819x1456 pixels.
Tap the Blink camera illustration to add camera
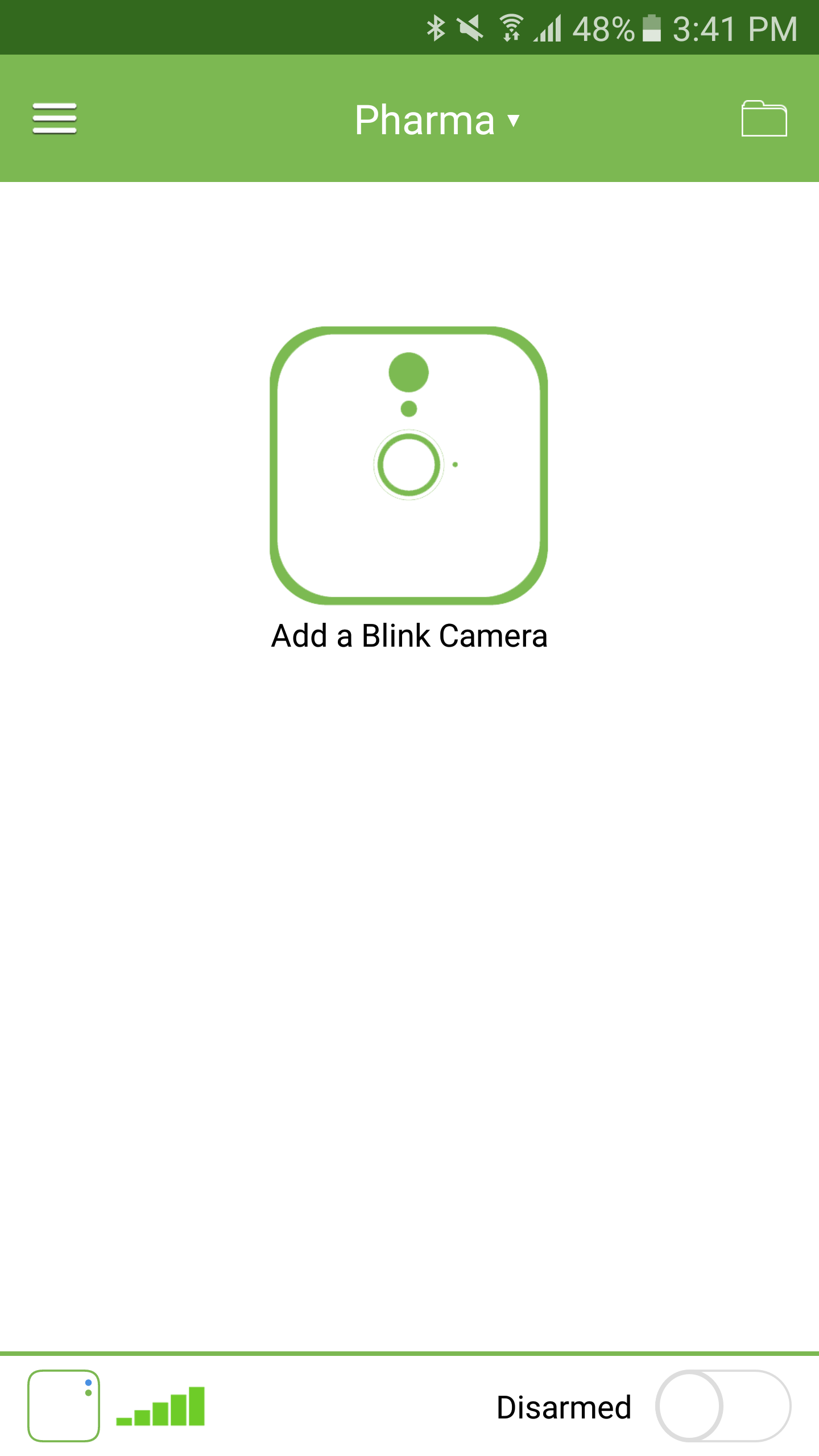pyautogui.click(x=409, y=469)
